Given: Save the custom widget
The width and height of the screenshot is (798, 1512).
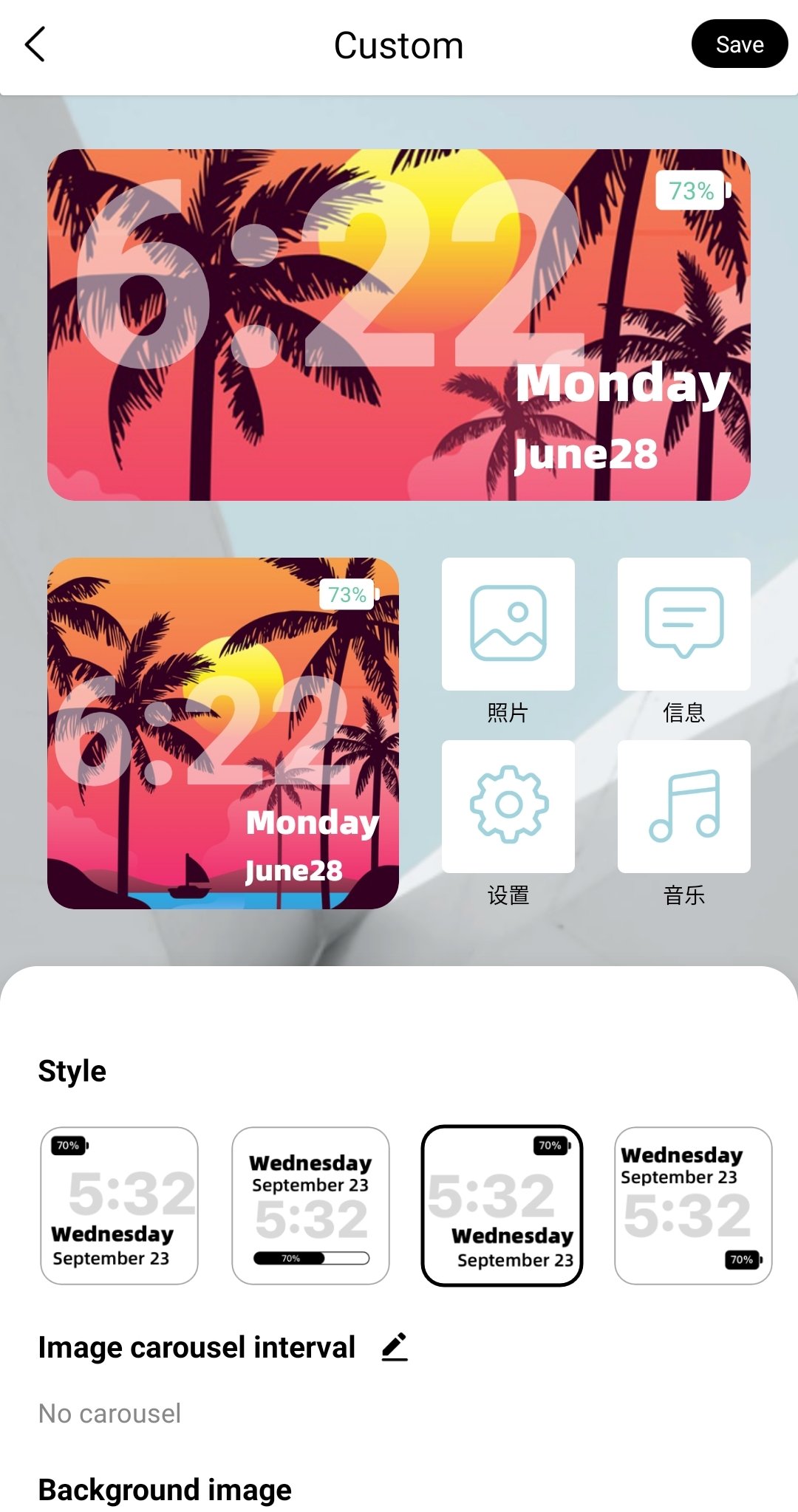Looking at the screenshot, I should coord(739,44).
